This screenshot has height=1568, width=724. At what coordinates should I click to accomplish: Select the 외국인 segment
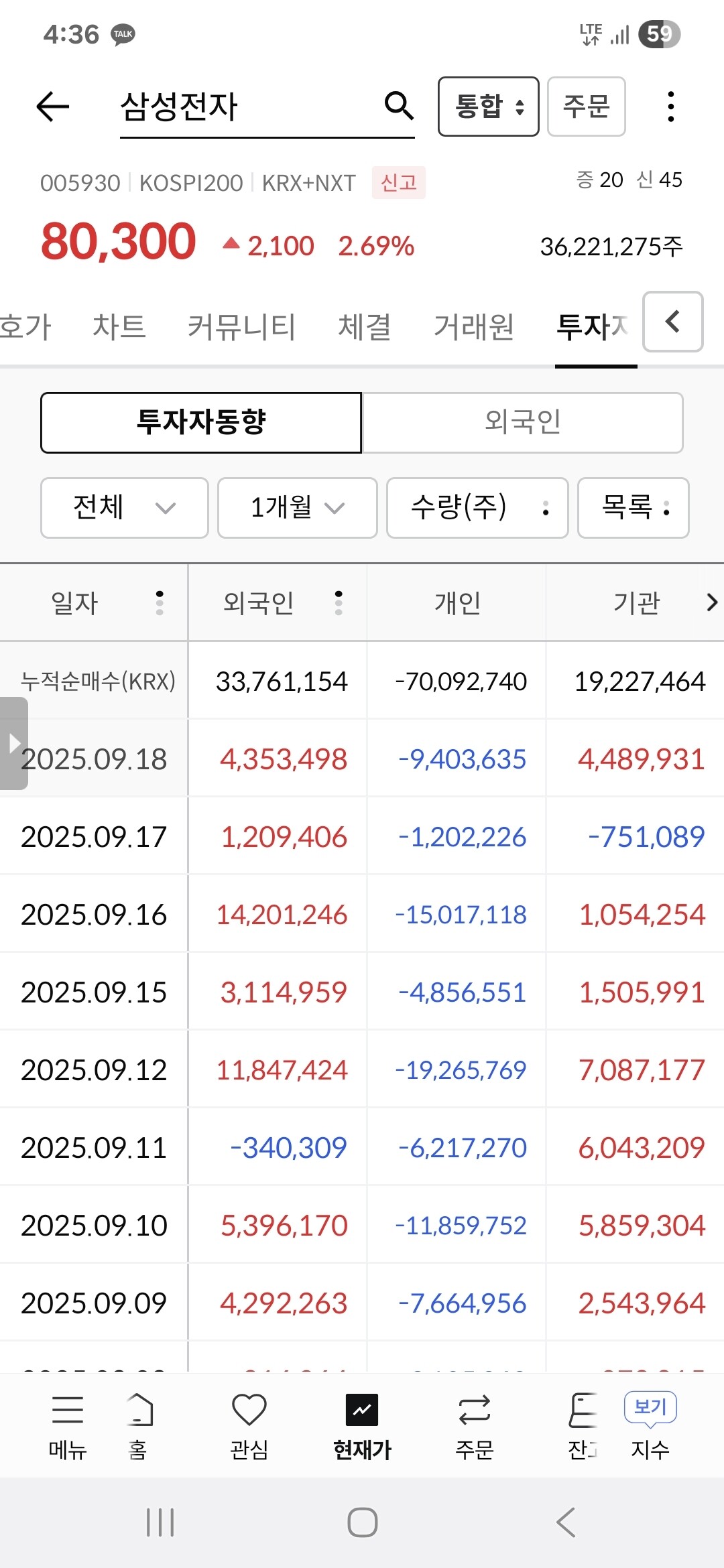(522, 423)
